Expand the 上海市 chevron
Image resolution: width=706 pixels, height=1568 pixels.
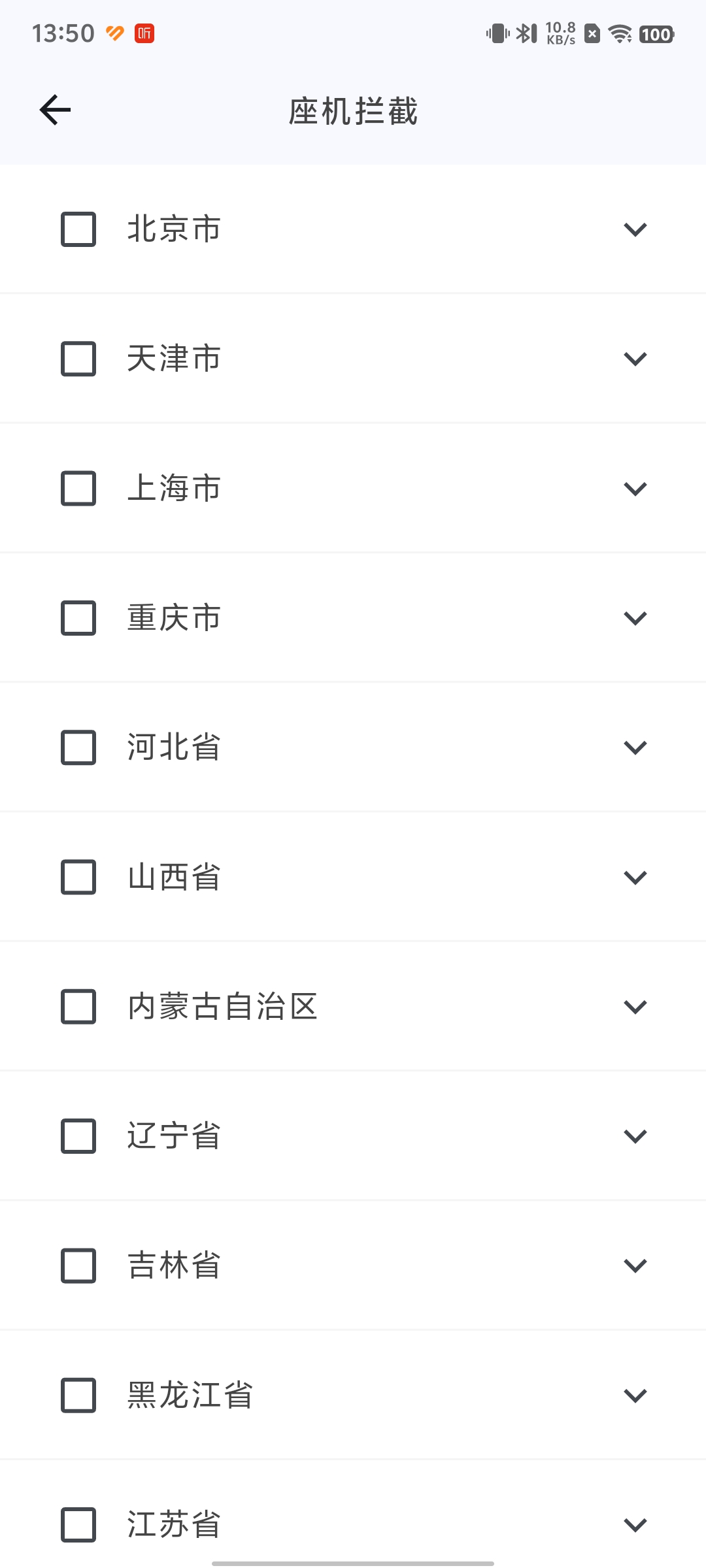635,489
